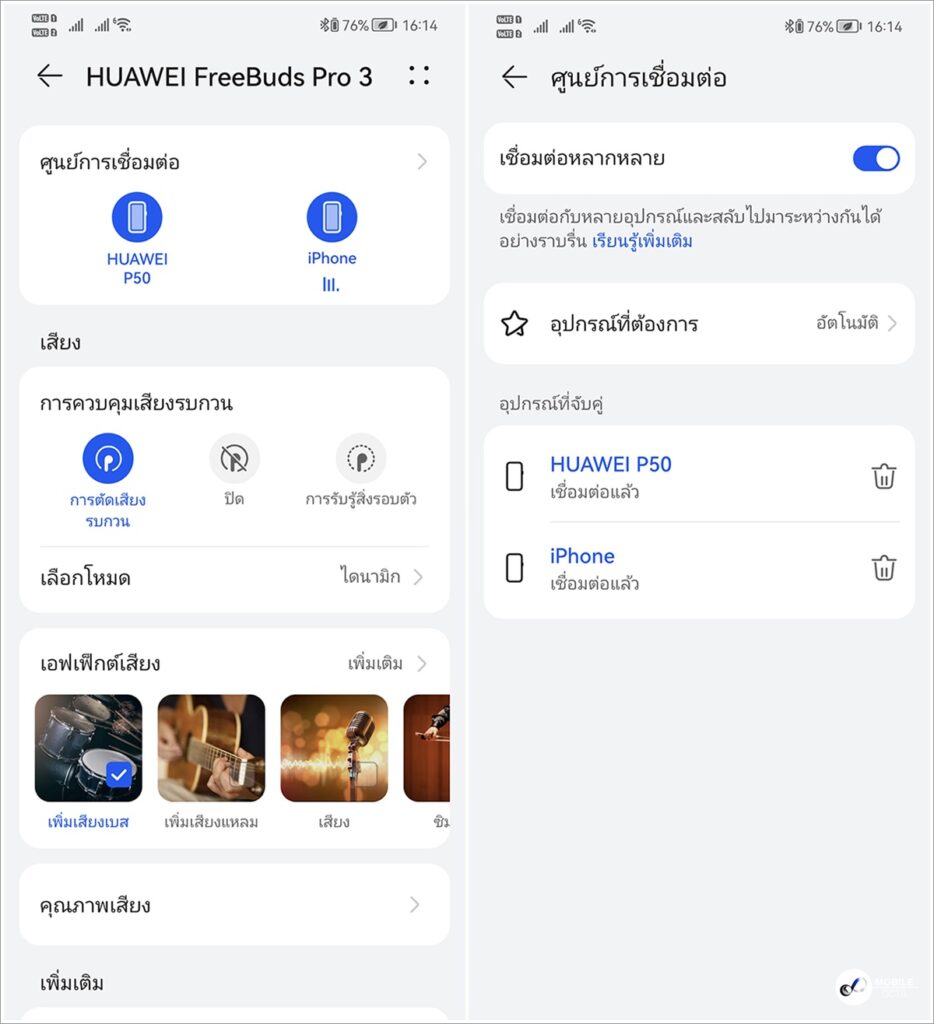934x1024 pixels.
Task: Open อุปกรณ์ที่ต้องการ preferred device setting
Action: 698,323
